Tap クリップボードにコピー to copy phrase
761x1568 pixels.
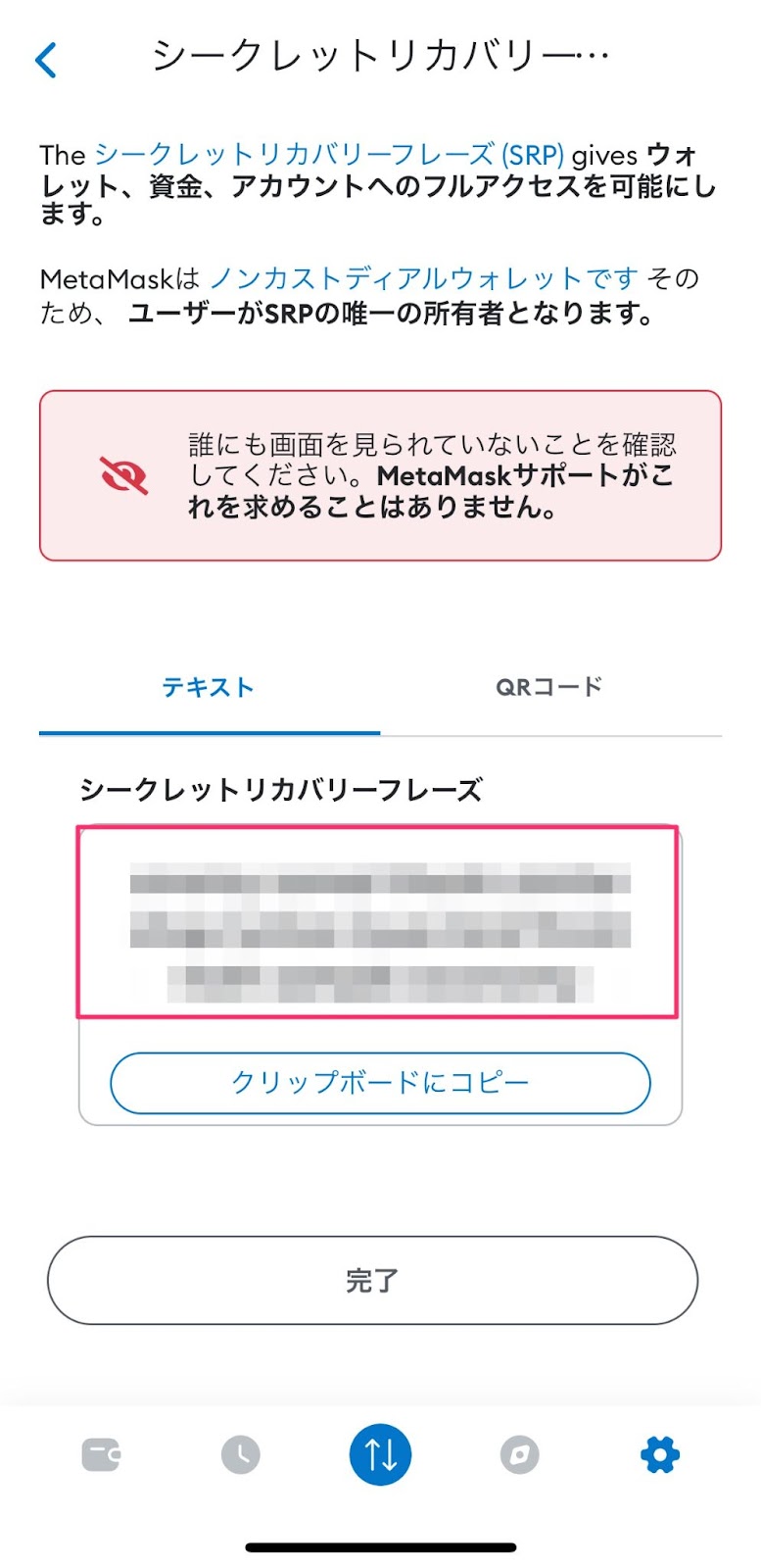380,1083
